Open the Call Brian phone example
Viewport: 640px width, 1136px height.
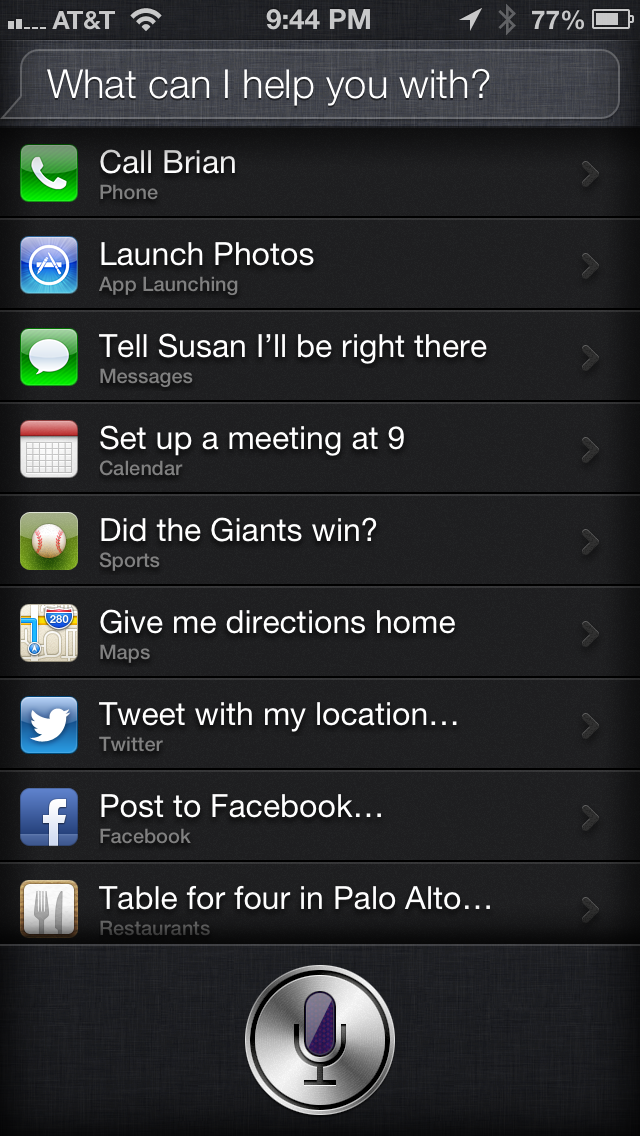[x=320, y=173]
